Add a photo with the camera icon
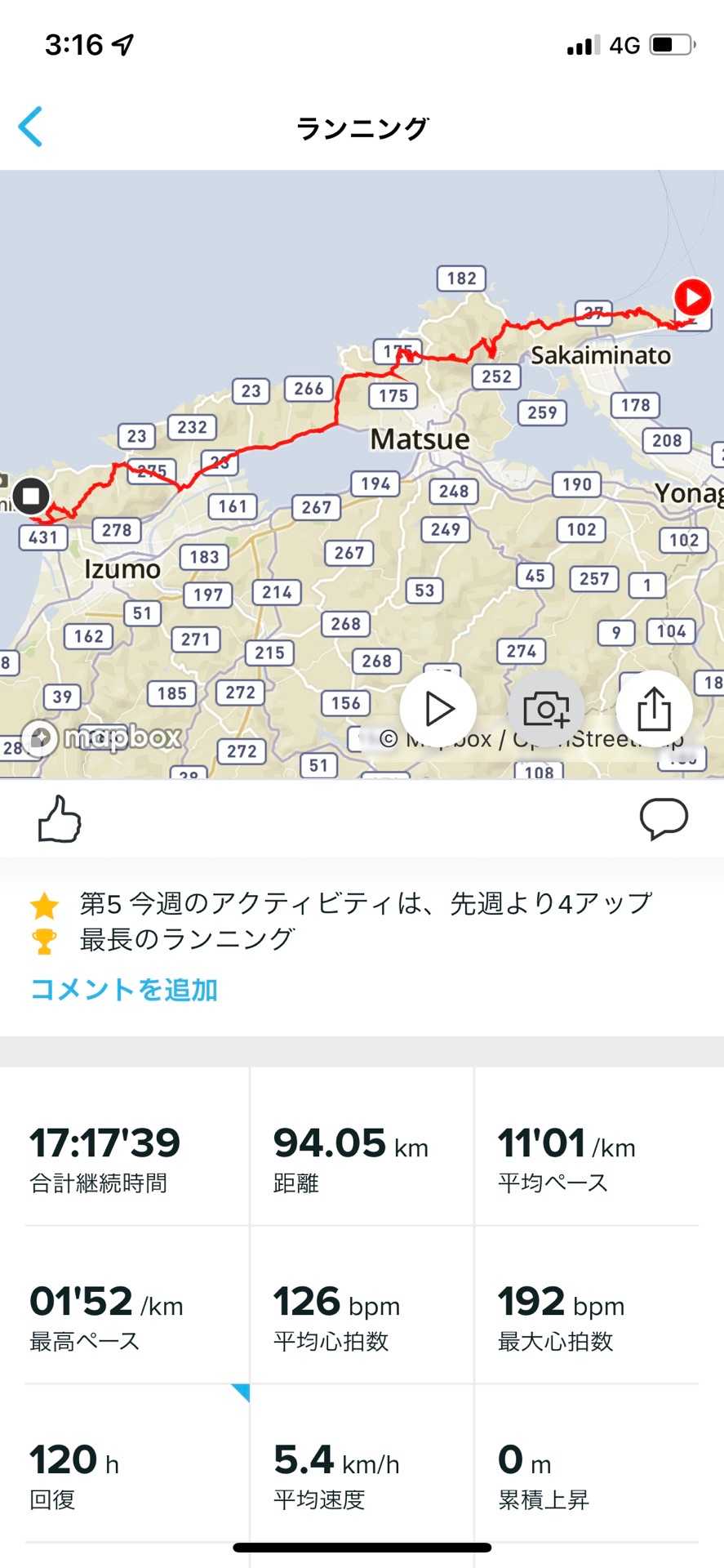This screenshot has height=1568, width=724. tap(546, 709)
